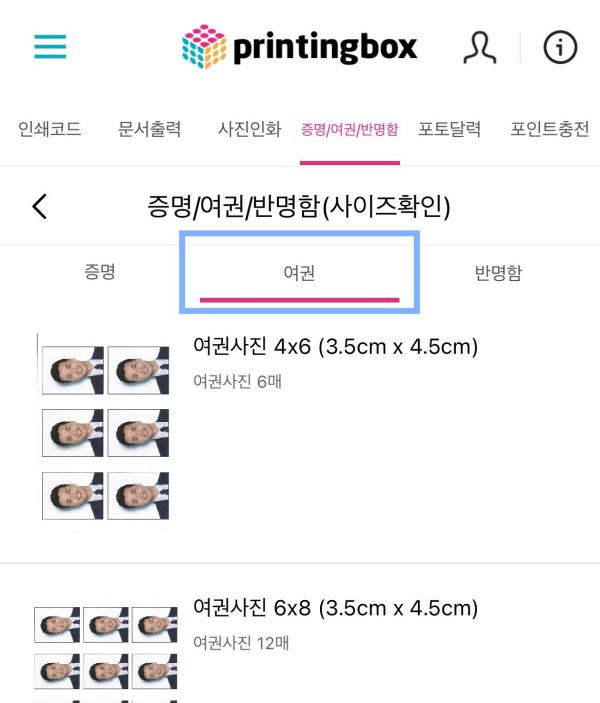Select the 여권 sub-tab

click(299, 273)
